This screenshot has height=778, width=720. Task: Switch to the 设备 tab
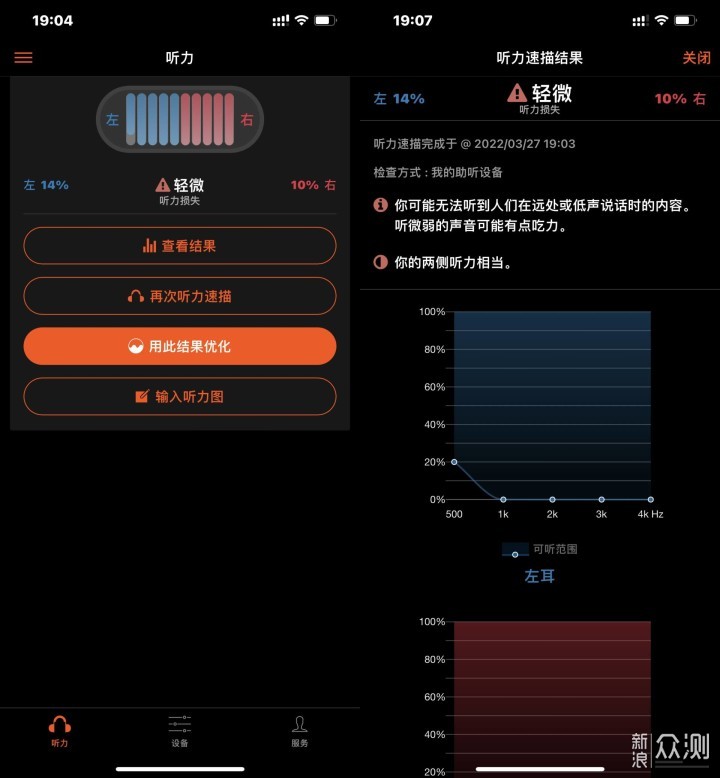tap(180, 731)
